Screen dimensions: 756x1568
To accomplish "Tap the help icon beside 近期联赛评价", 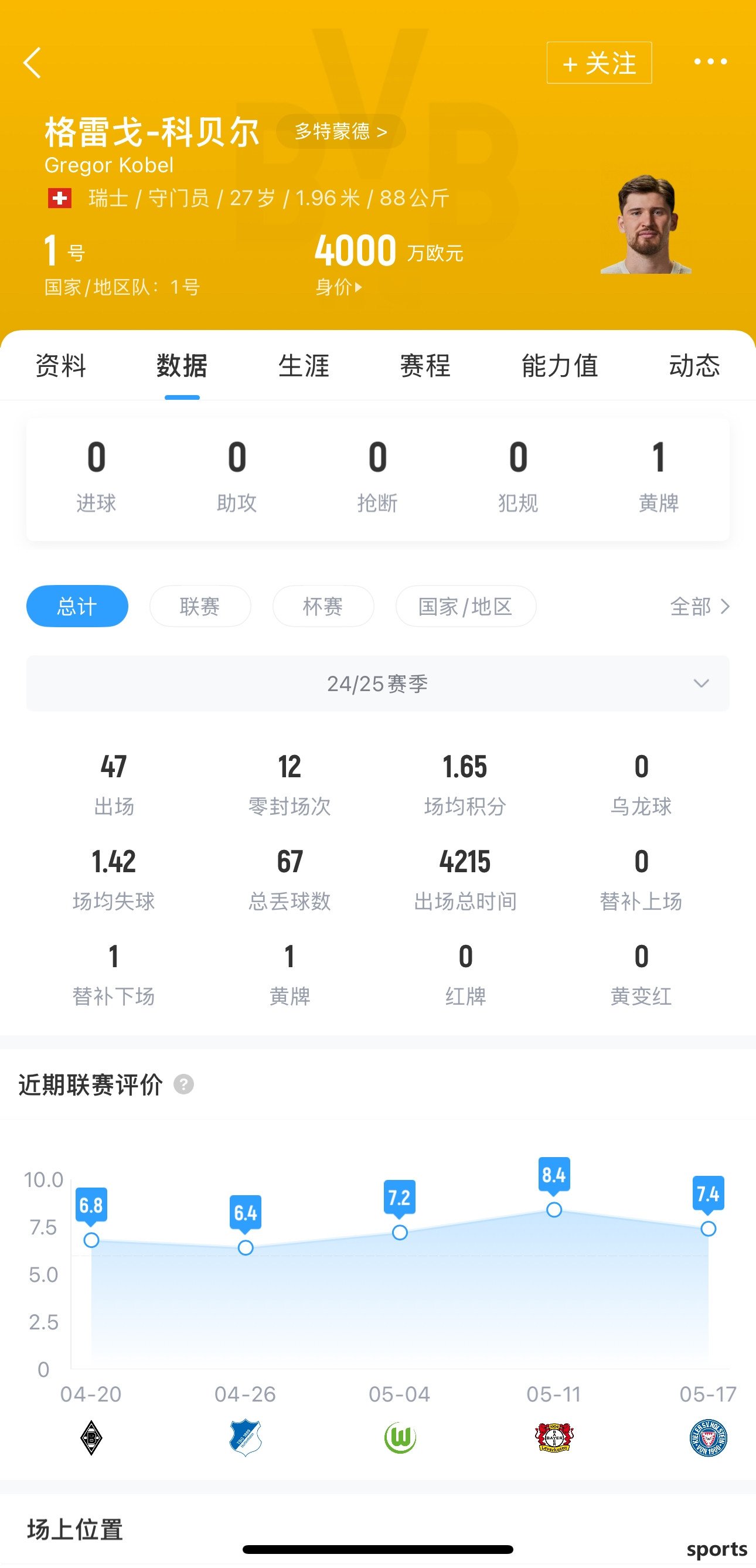I will [184, 1084].
